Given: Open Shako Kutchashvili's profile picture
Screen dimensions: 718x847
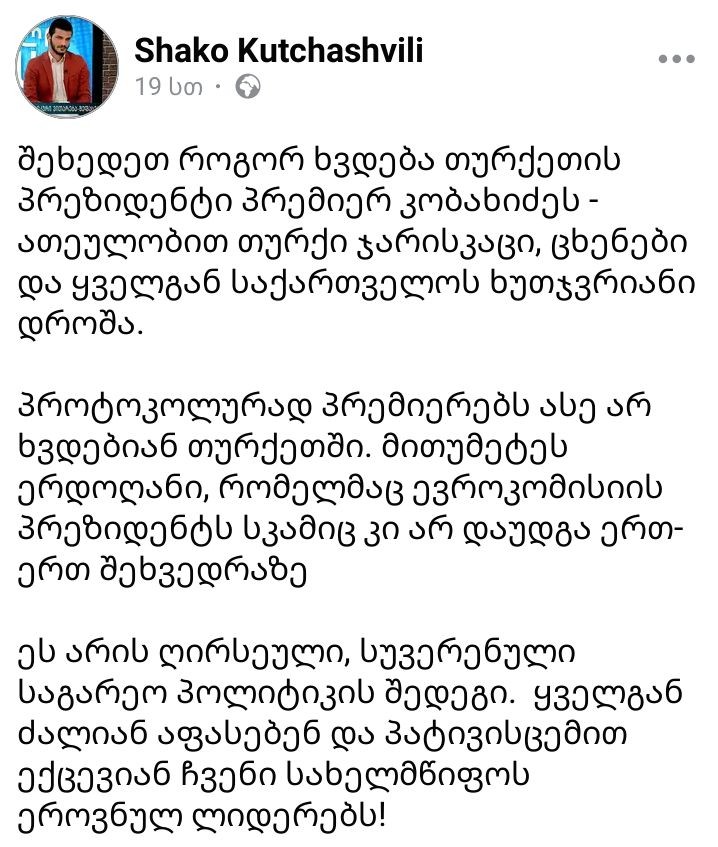Looking at the screenshot, I should click(67, 66).
